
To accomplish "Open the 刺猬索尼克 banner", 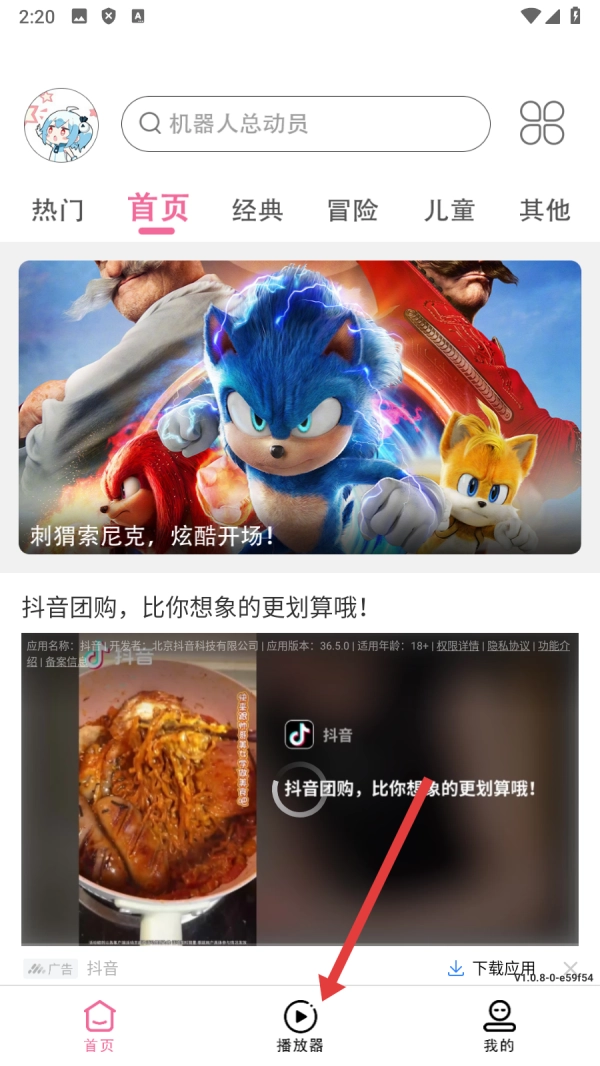I will tap(300, 407).
